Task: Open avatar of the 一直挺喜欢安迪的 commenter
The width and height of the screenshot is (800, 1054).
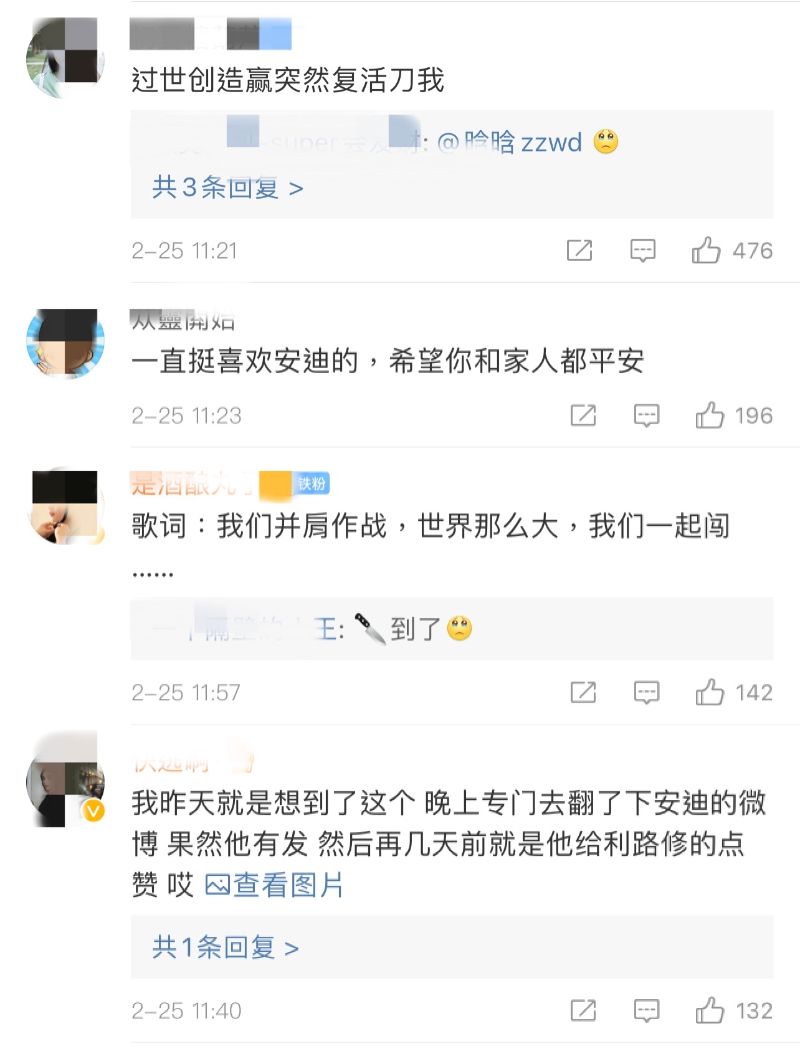Action: tap(65, 344)
